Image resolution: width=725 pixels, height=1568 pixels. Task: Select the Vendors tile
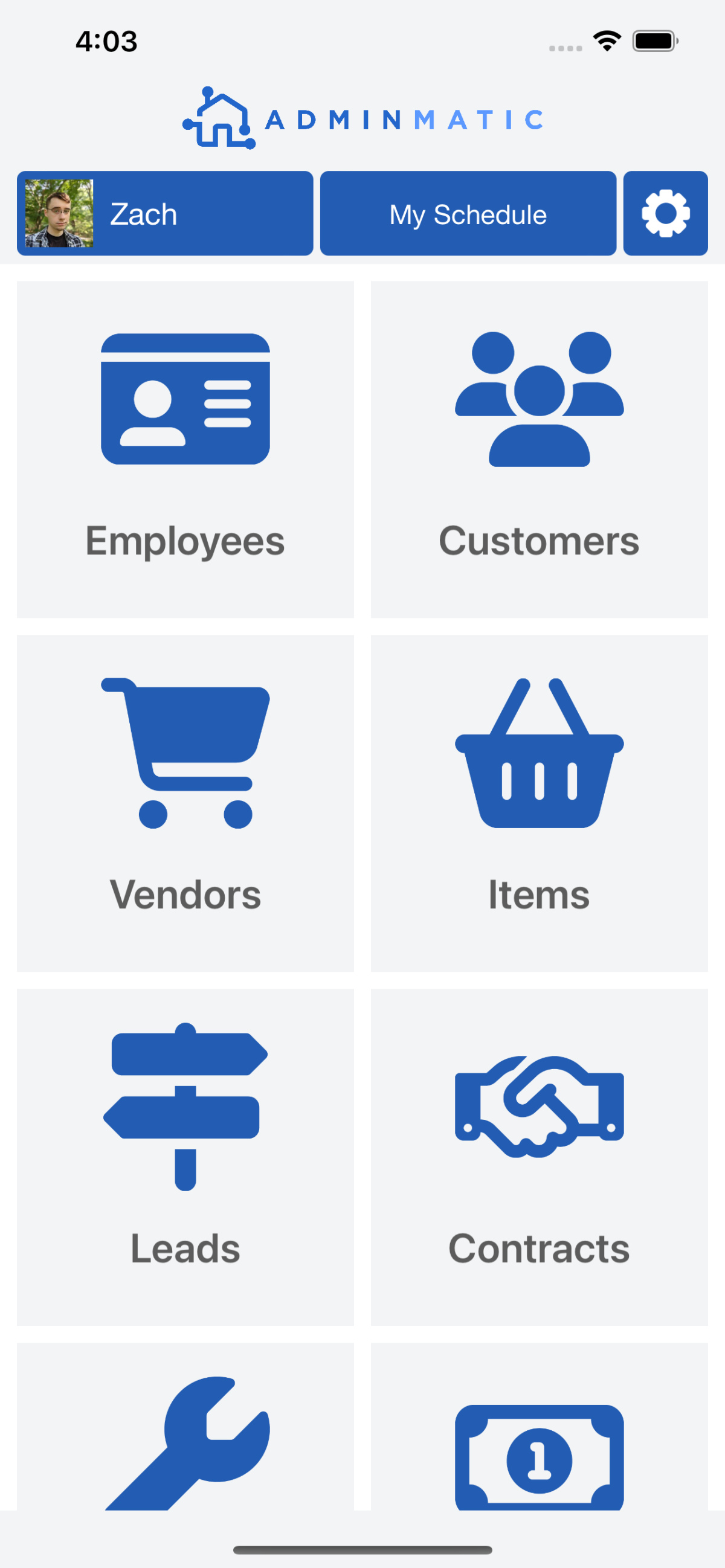pyautogui.click(x=185, y=803)
